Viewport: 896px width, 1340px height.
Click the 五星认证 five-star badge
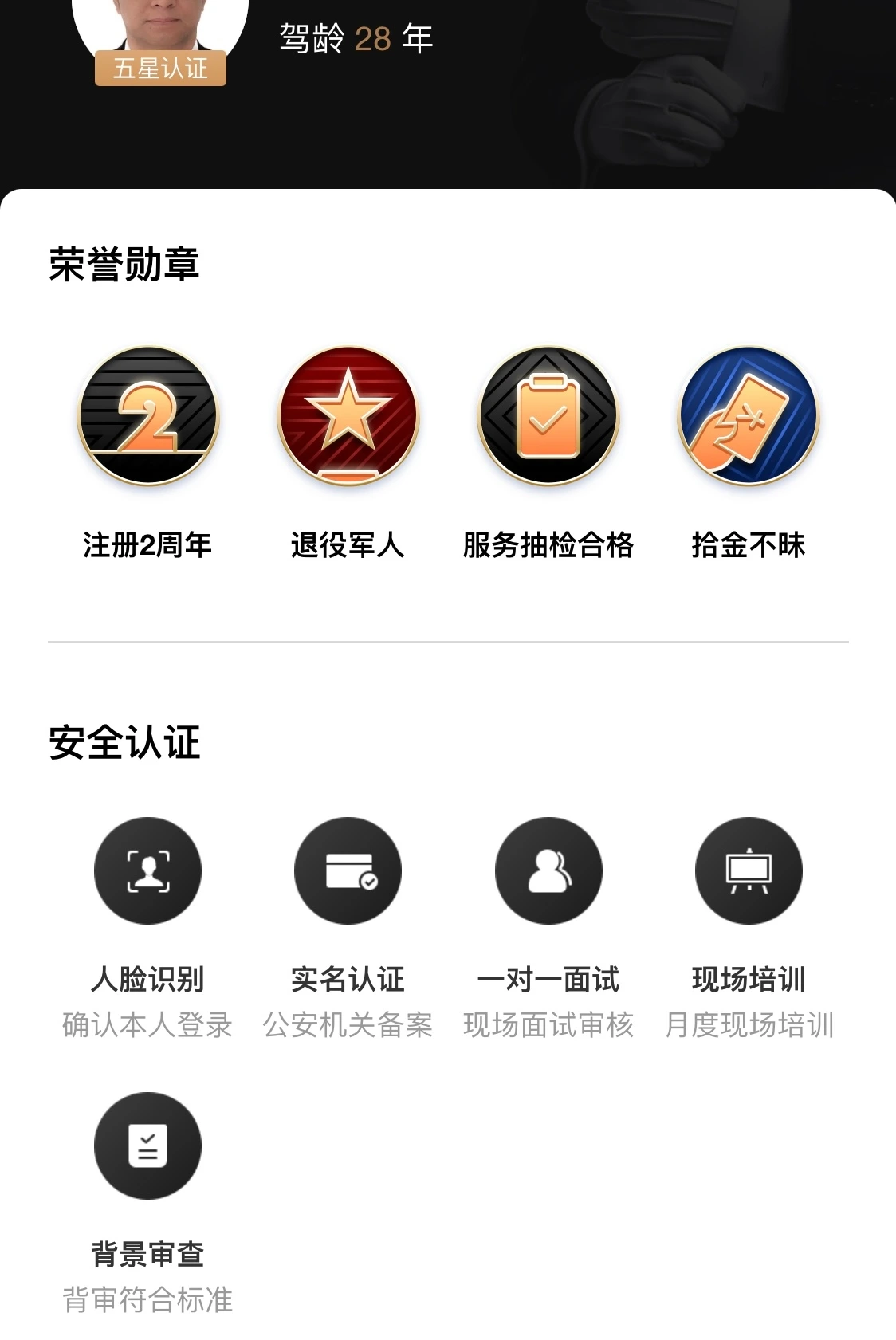158,70
